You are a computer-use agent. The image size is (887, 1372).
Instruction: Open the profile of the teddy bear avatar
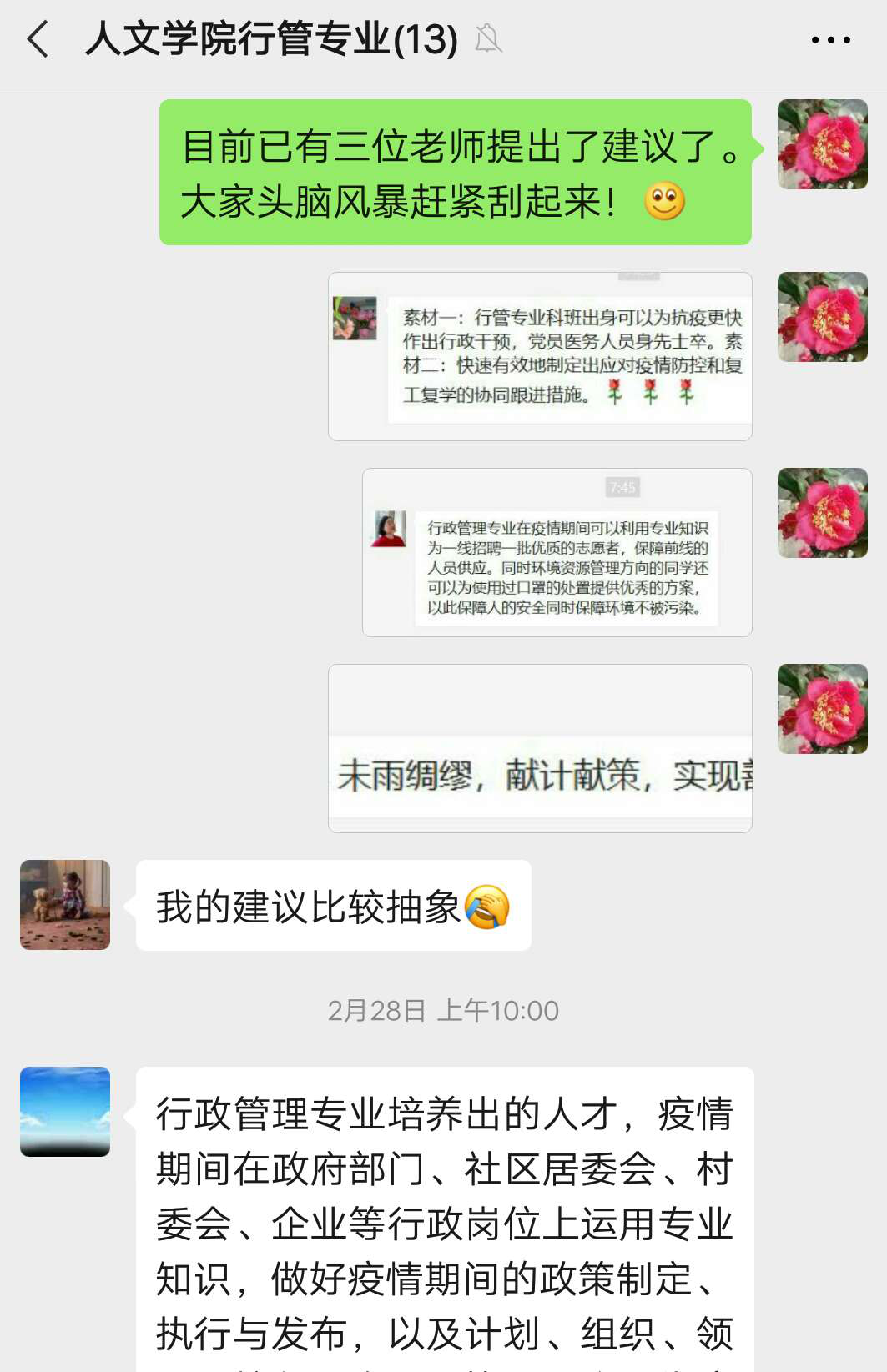pos(65,905)
